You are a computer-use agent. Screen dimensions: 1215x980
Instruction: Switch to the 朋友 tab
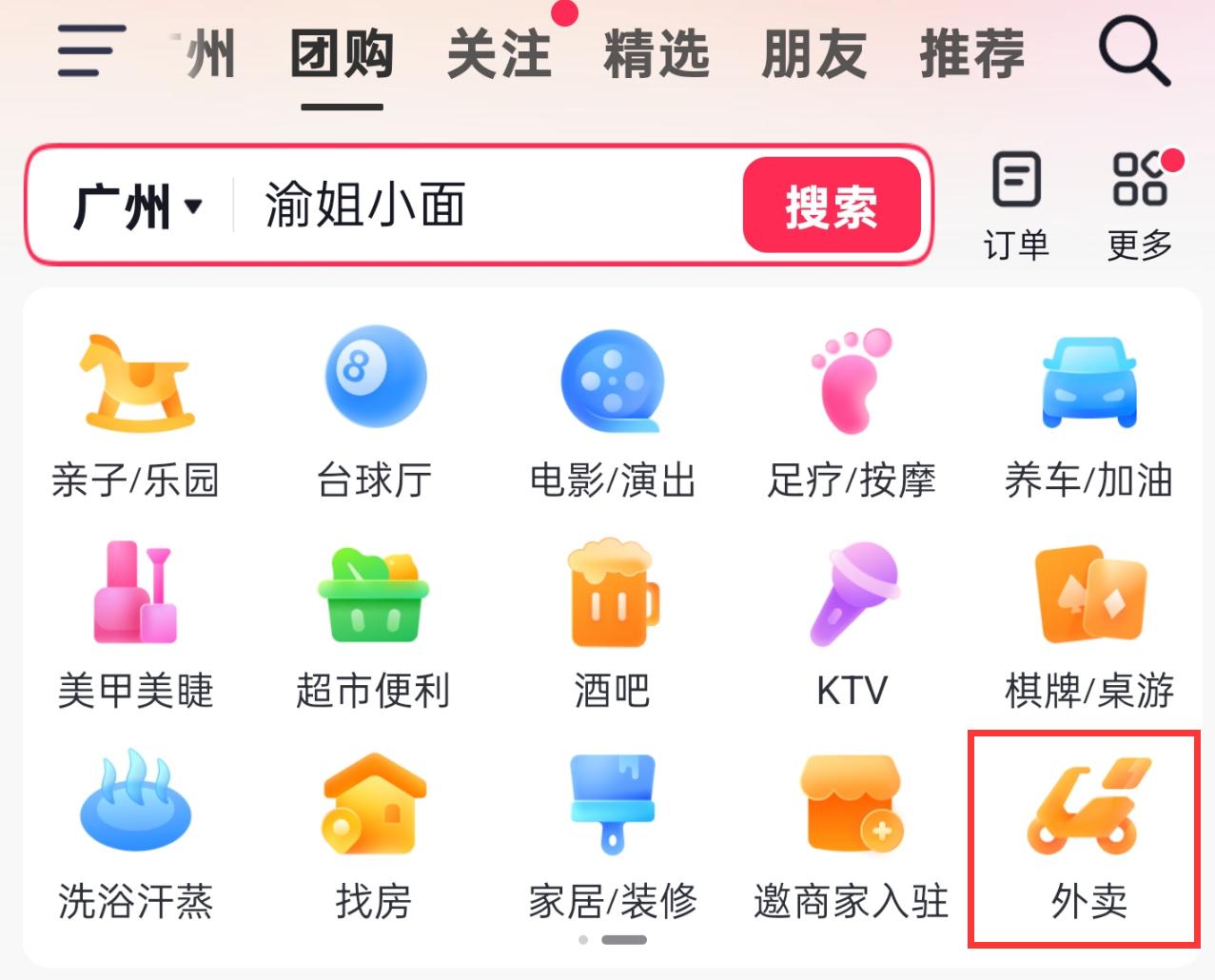tap(814, 54)
